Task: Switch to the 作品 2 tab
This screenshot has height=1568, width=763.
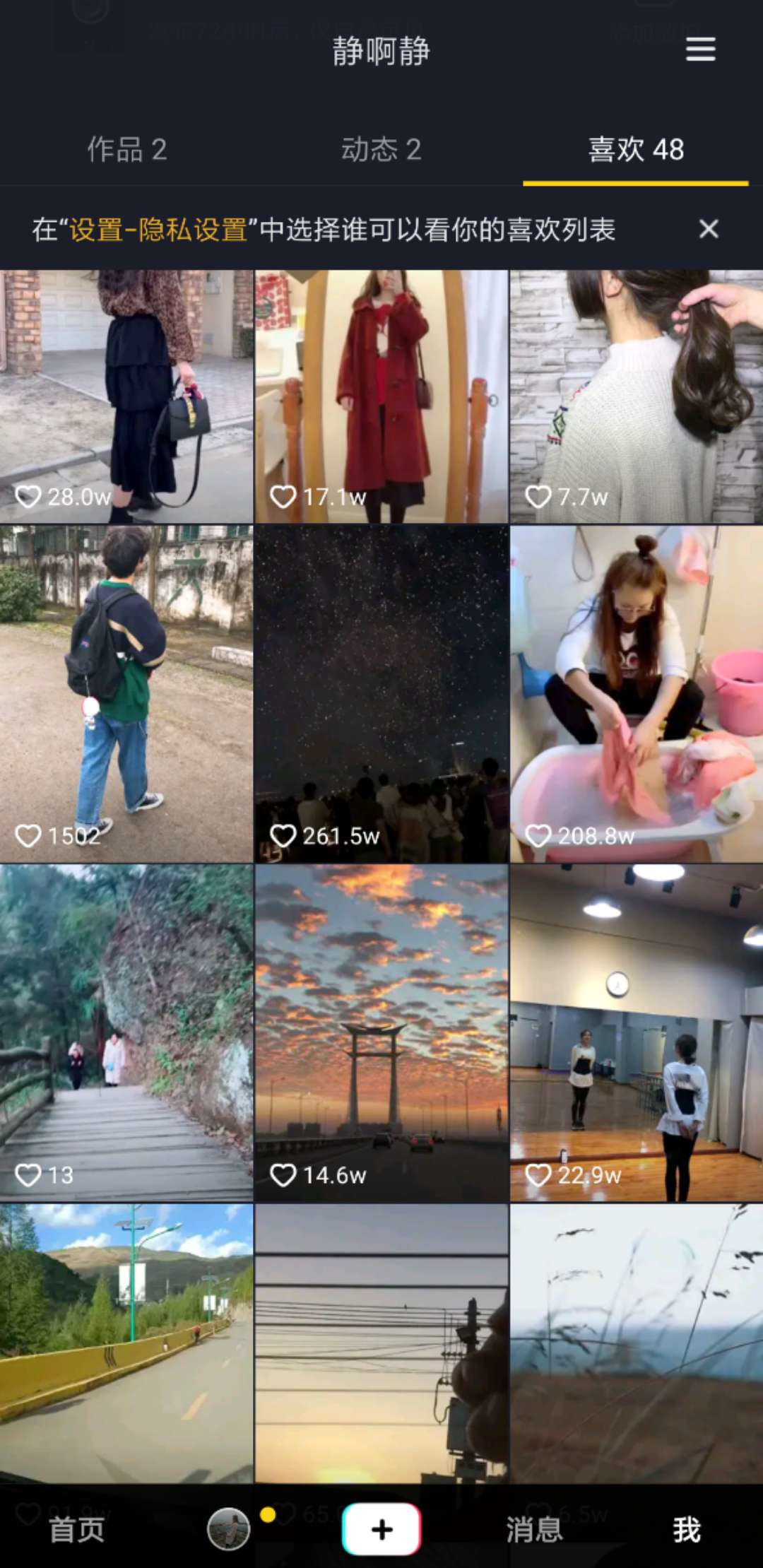Action: (x=127, y=150)
